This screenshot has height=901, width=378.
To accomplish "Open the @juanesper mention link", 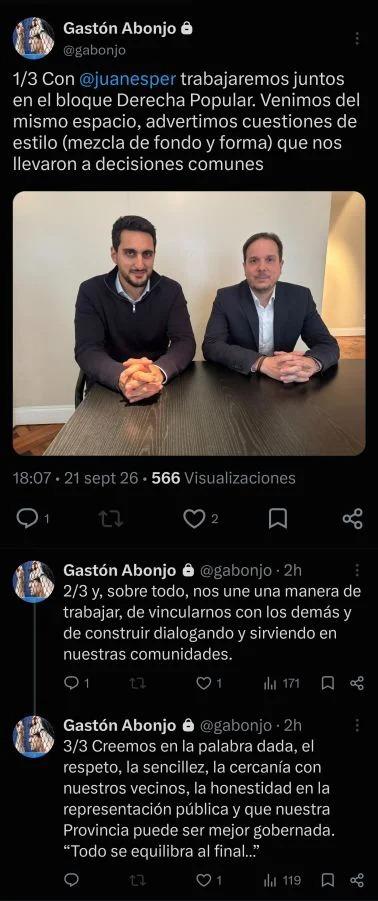I will click(x=121, y=79).
